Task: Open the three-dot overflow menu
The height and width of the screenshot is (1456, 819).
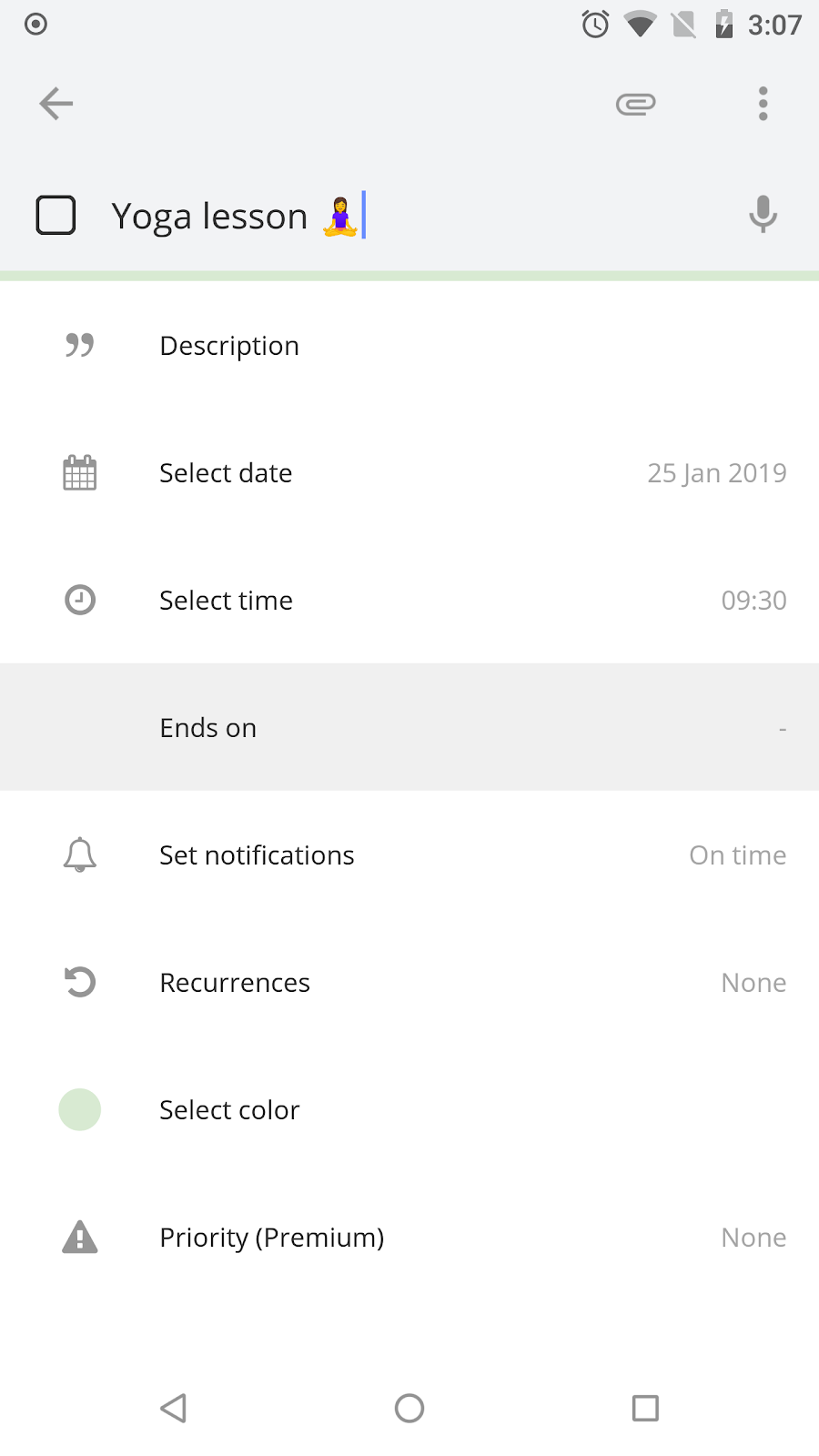Action: point(763,104)
